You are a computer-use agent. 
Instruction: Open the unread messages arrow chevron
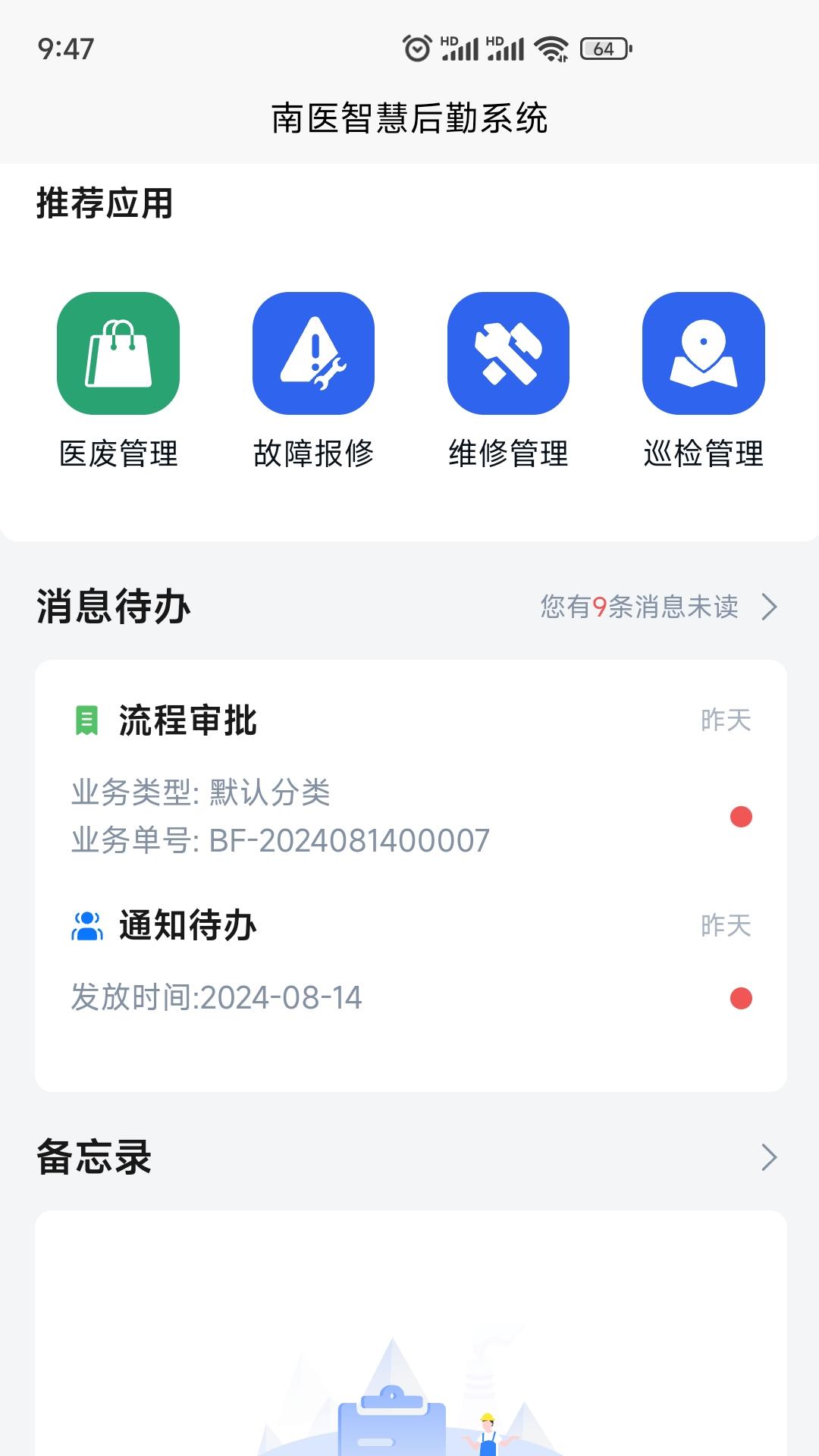771,607
